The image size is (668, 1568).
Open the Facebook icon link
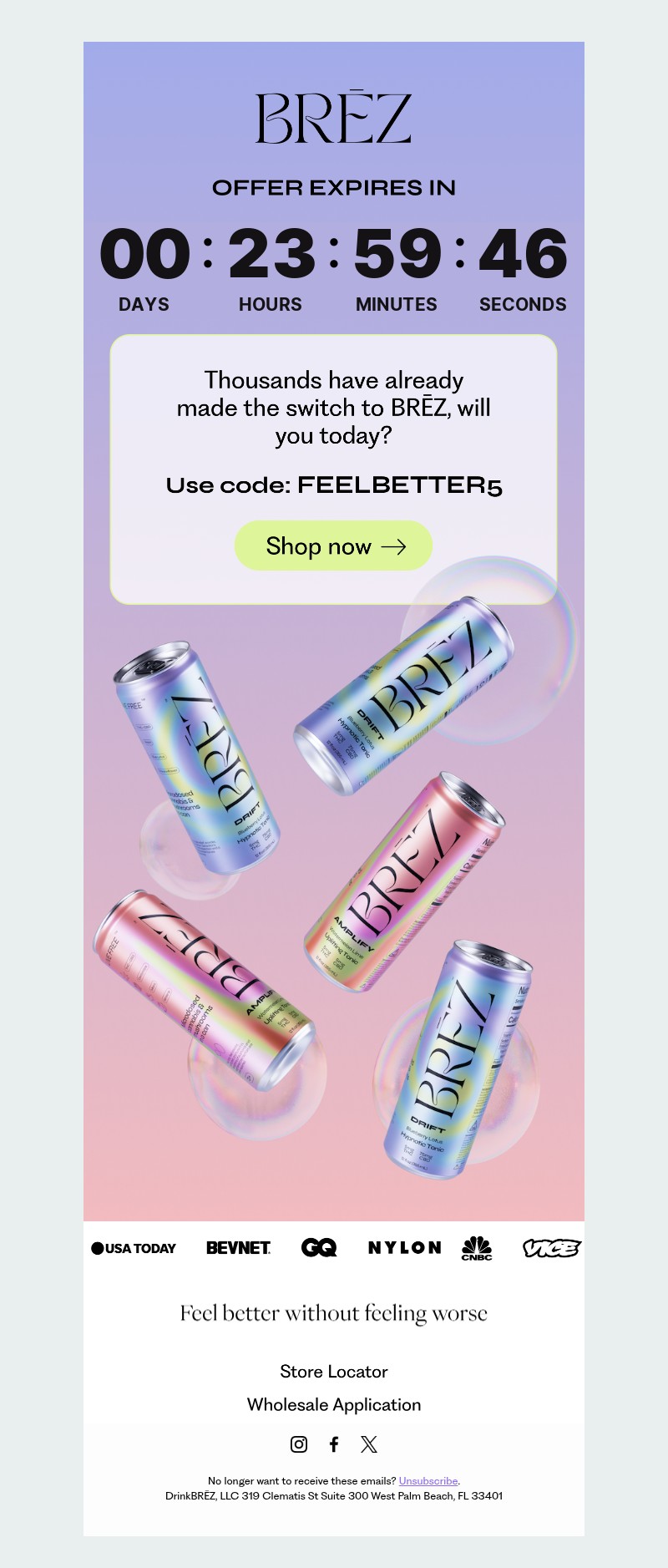click(334, 1444)
